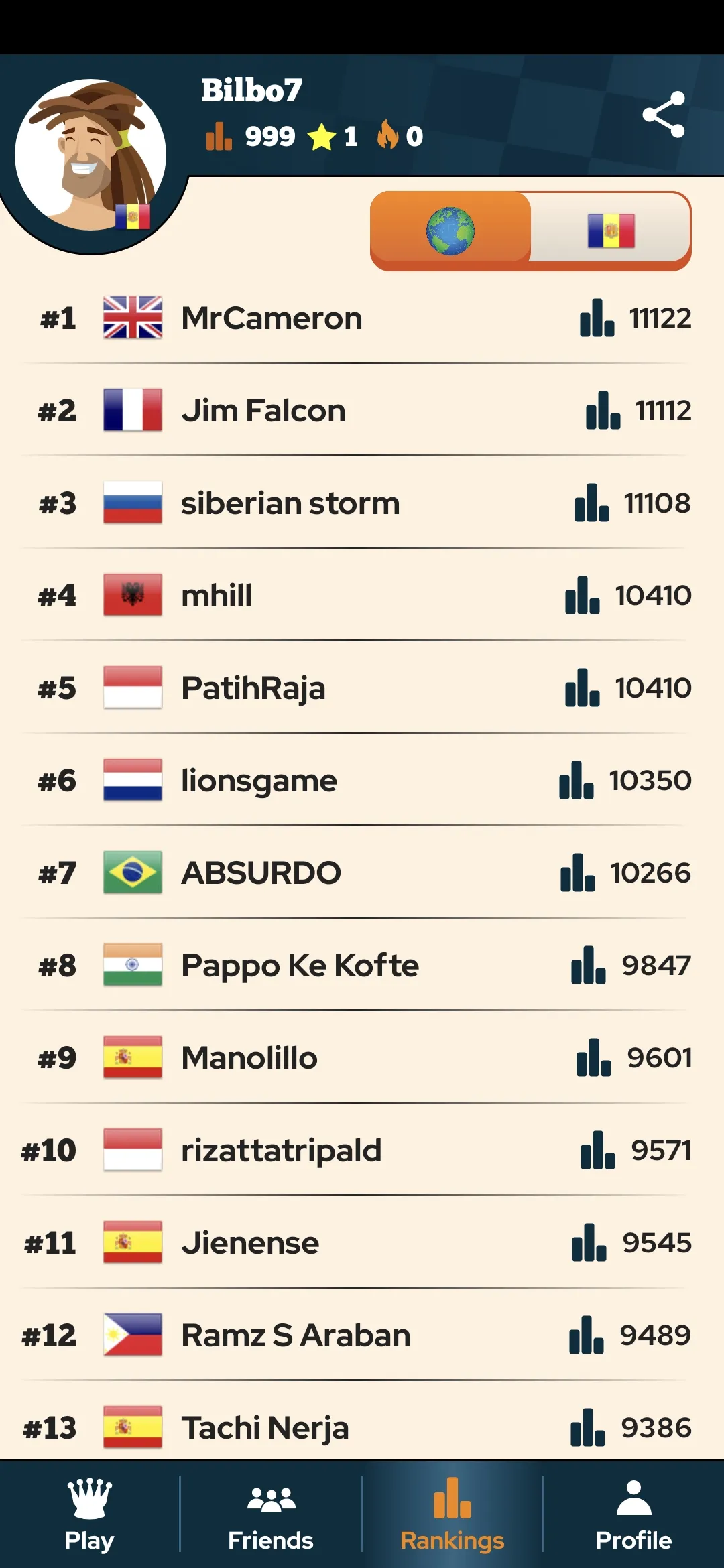View siberian storm's player row
The image size is (724, 1568).
362,503
